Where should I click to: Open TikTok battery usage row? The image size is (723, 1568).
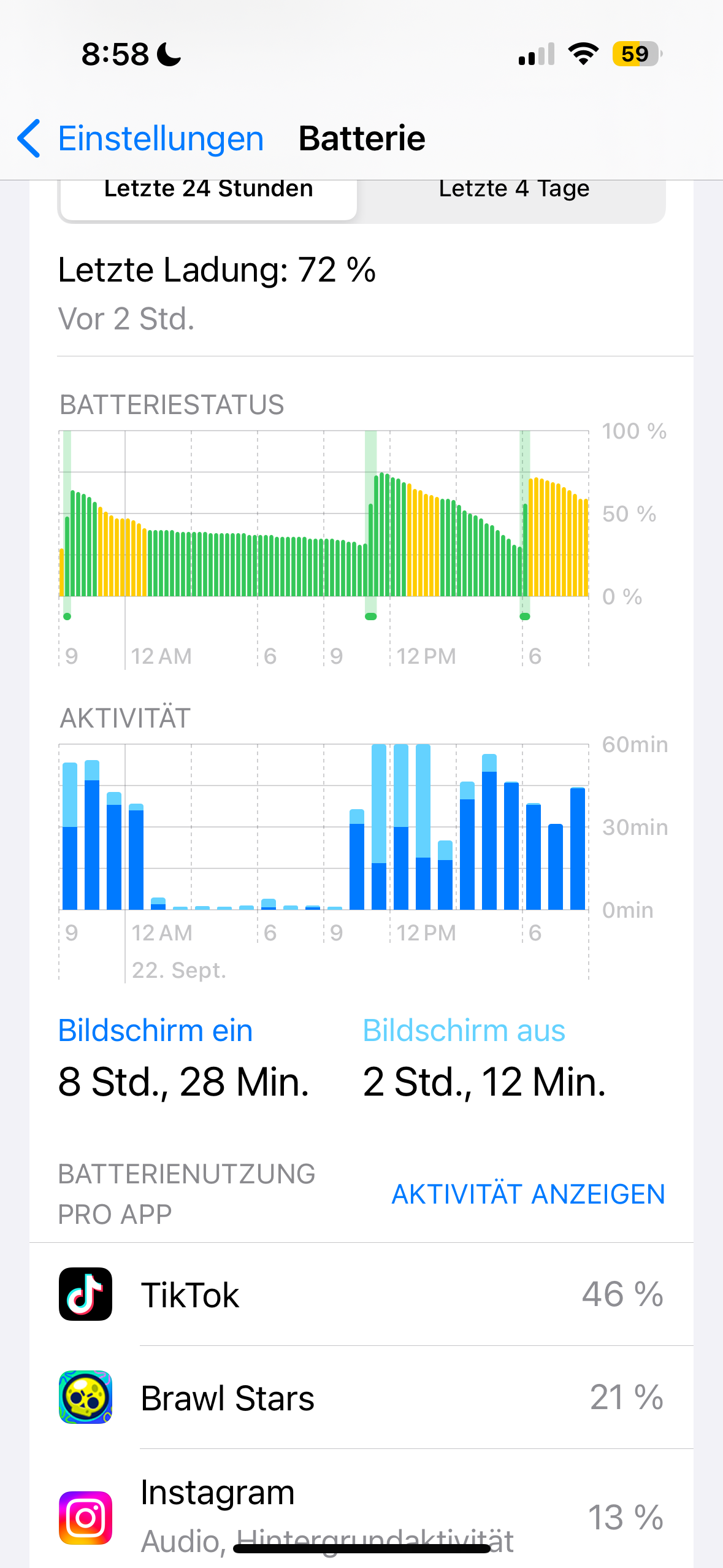coord(361,1294)
